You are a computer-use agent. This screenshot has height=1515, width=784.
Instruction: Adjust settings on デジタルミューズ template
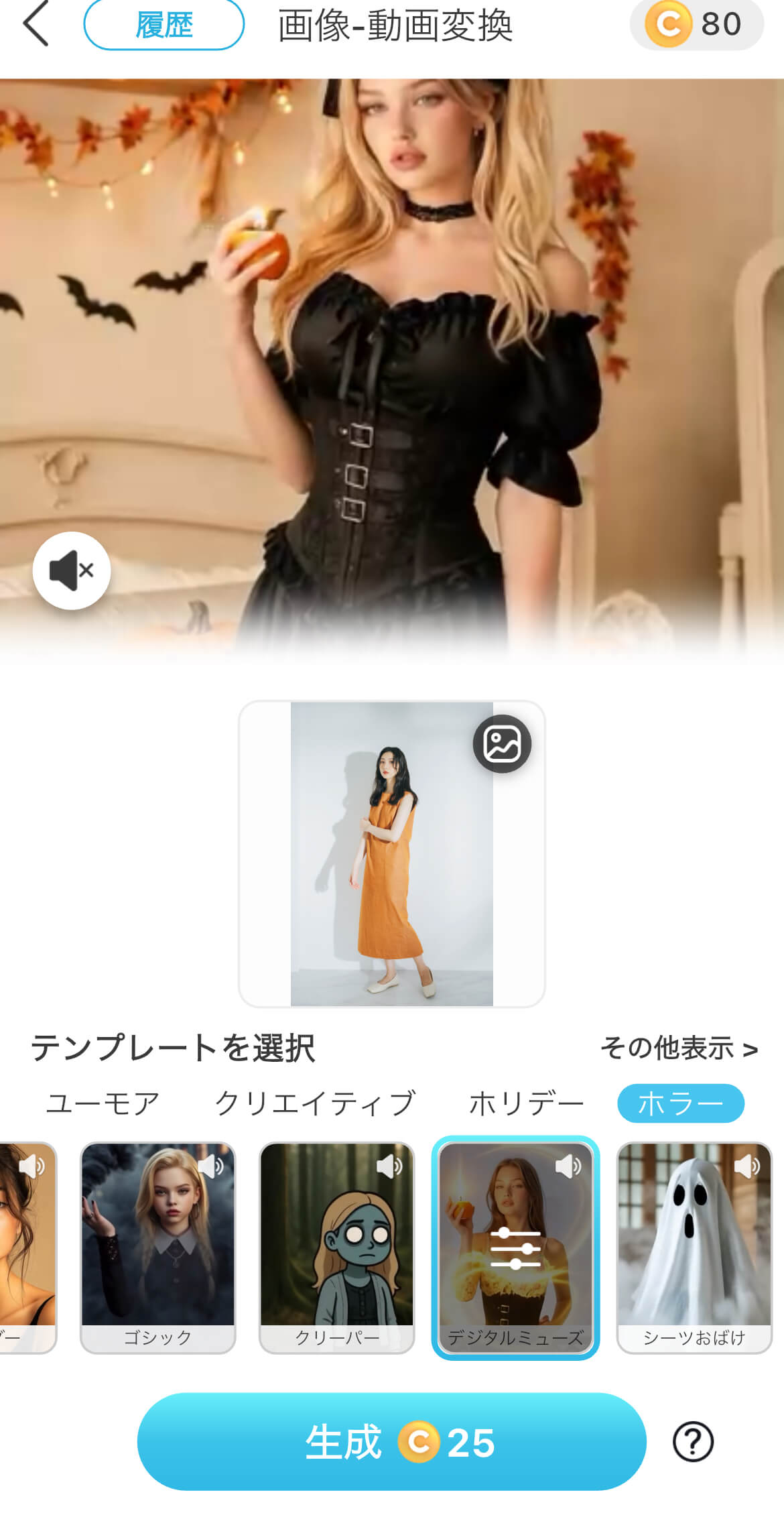pos(515,1248)
